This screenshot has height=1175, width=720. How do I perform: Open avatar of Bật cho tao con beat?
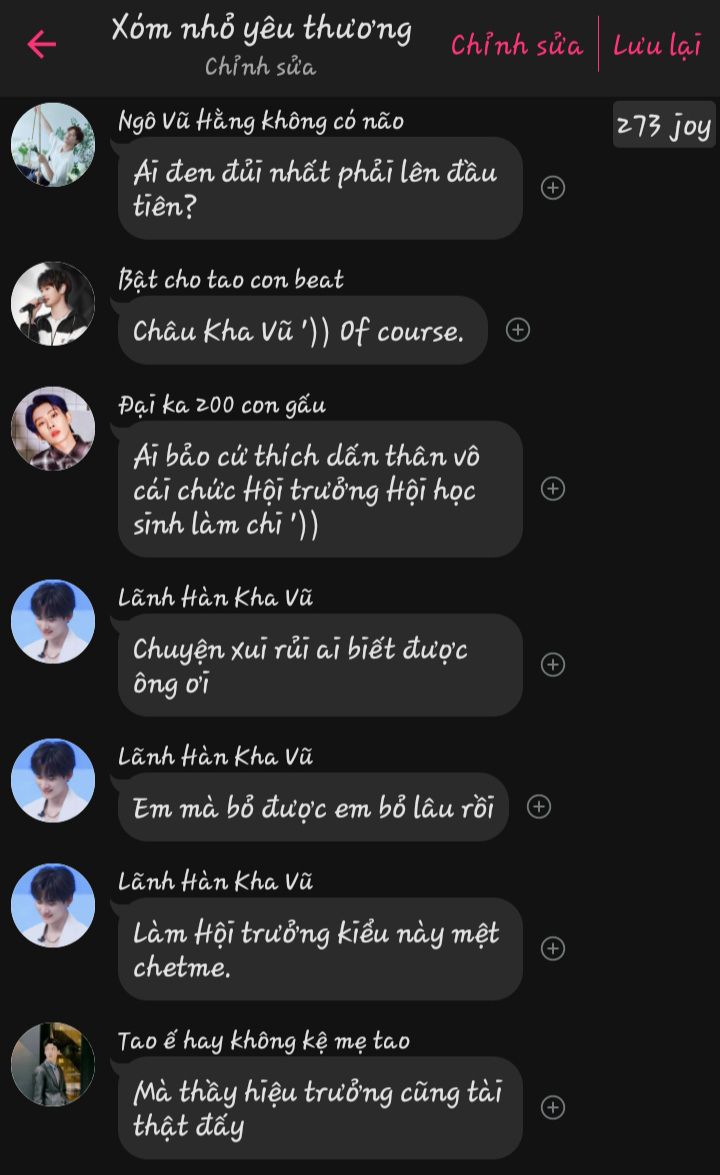tap(53, 304)
